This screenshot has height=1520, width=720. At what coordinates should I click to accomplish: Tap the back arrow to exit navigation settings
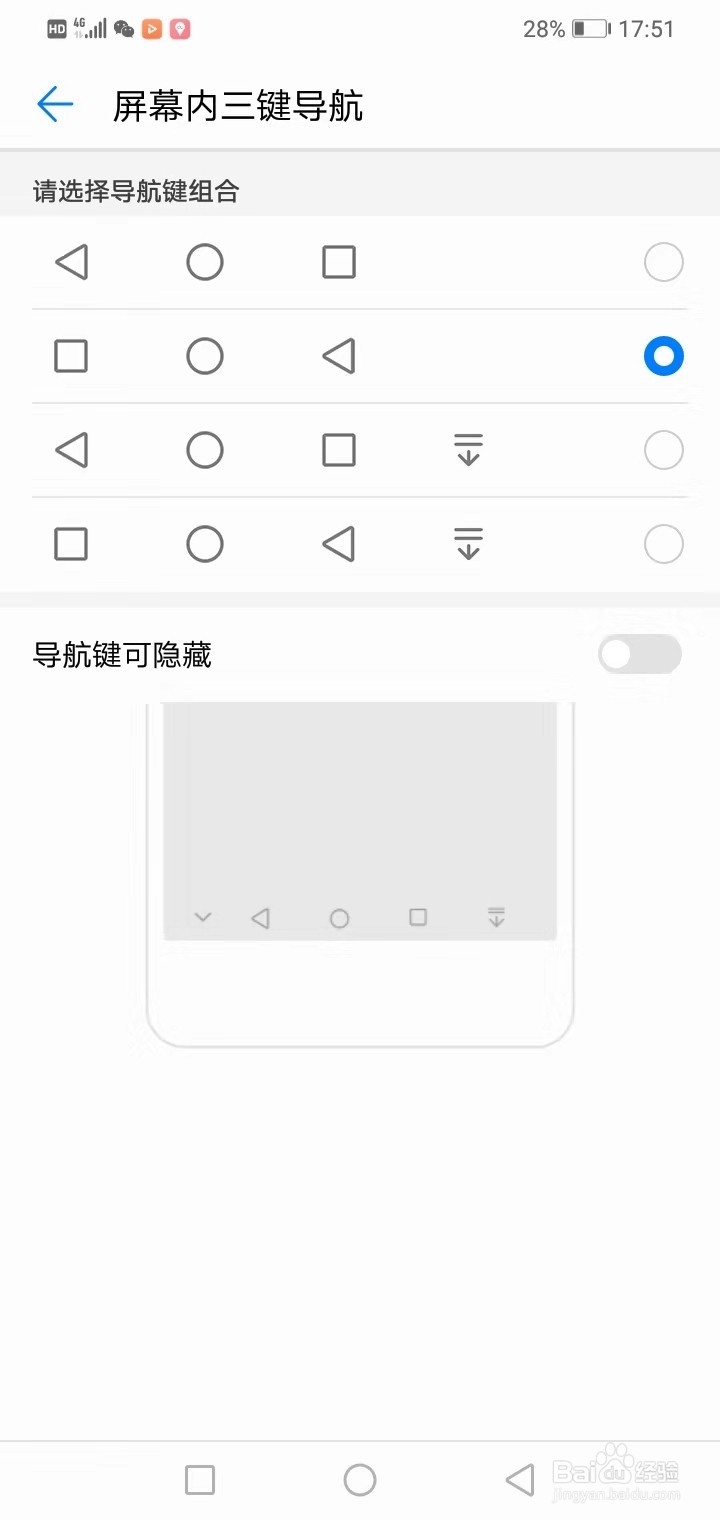pyautogui.click(x=54, y=104)
